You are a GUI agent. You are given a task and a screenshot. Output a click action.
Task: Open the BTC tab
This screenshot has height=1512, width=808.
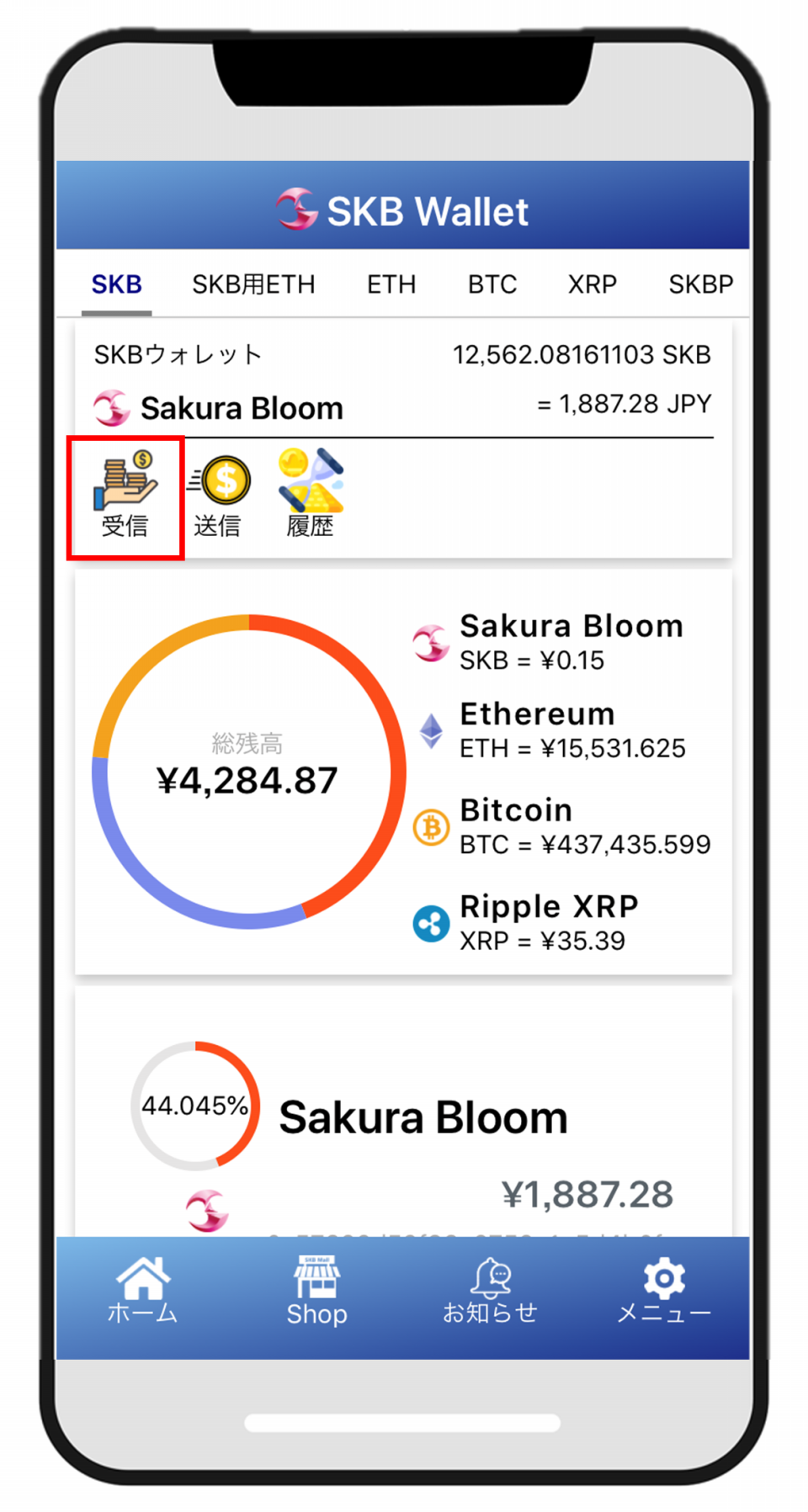(x=492, y=284)
